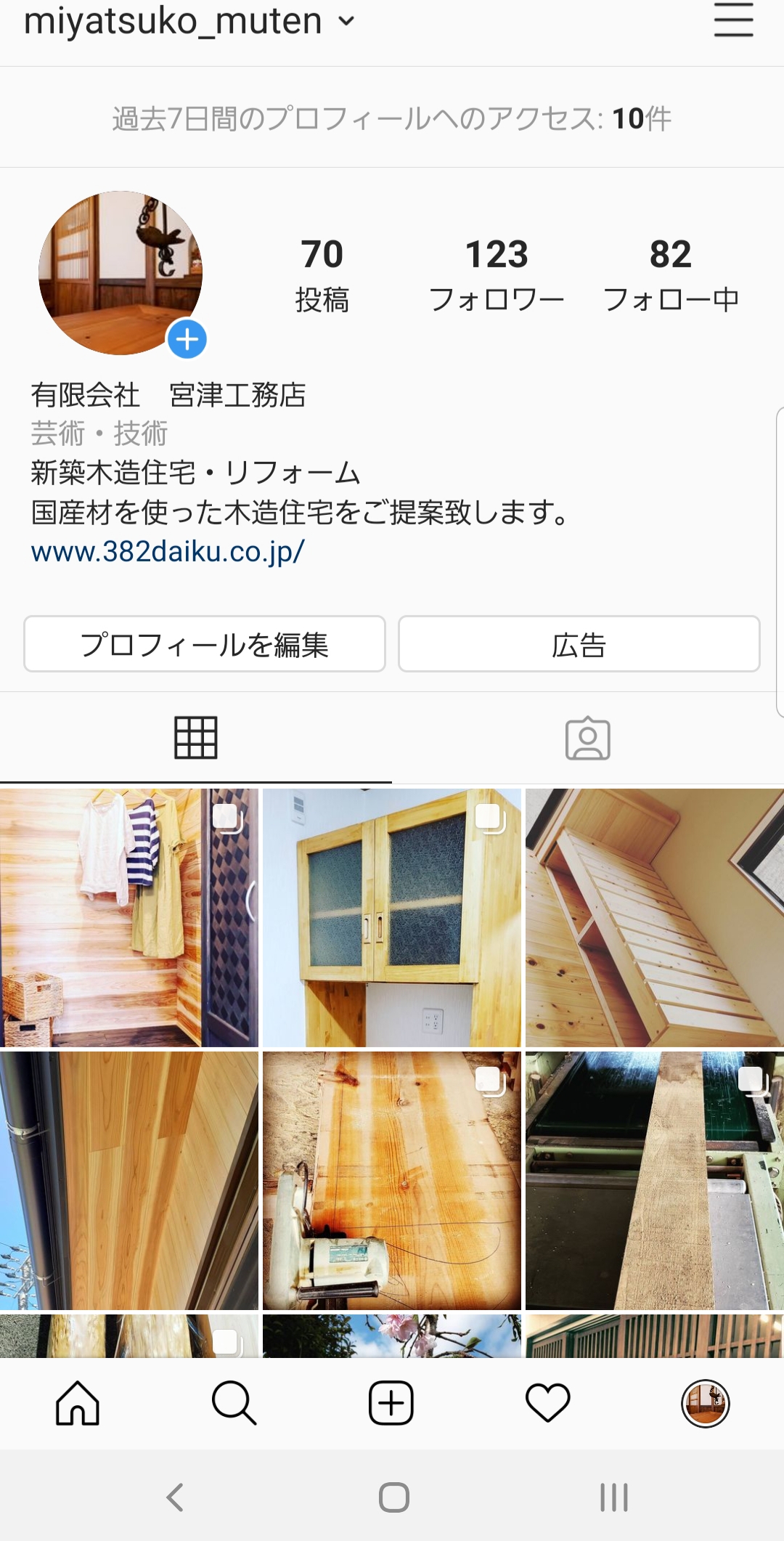Open the activity heart tab

pos(548,1403)
